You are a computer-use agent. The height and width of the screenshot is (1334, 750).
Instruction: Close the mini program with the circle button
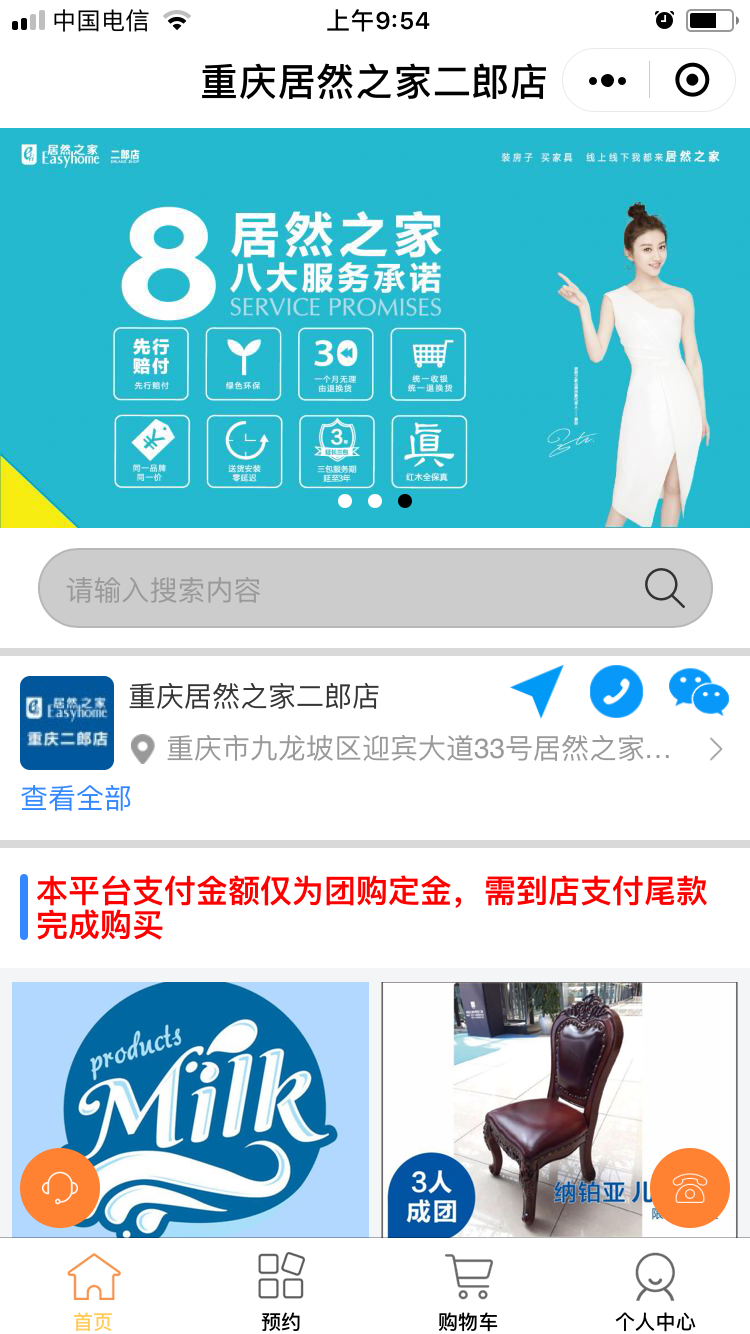[x=692, y=80]
